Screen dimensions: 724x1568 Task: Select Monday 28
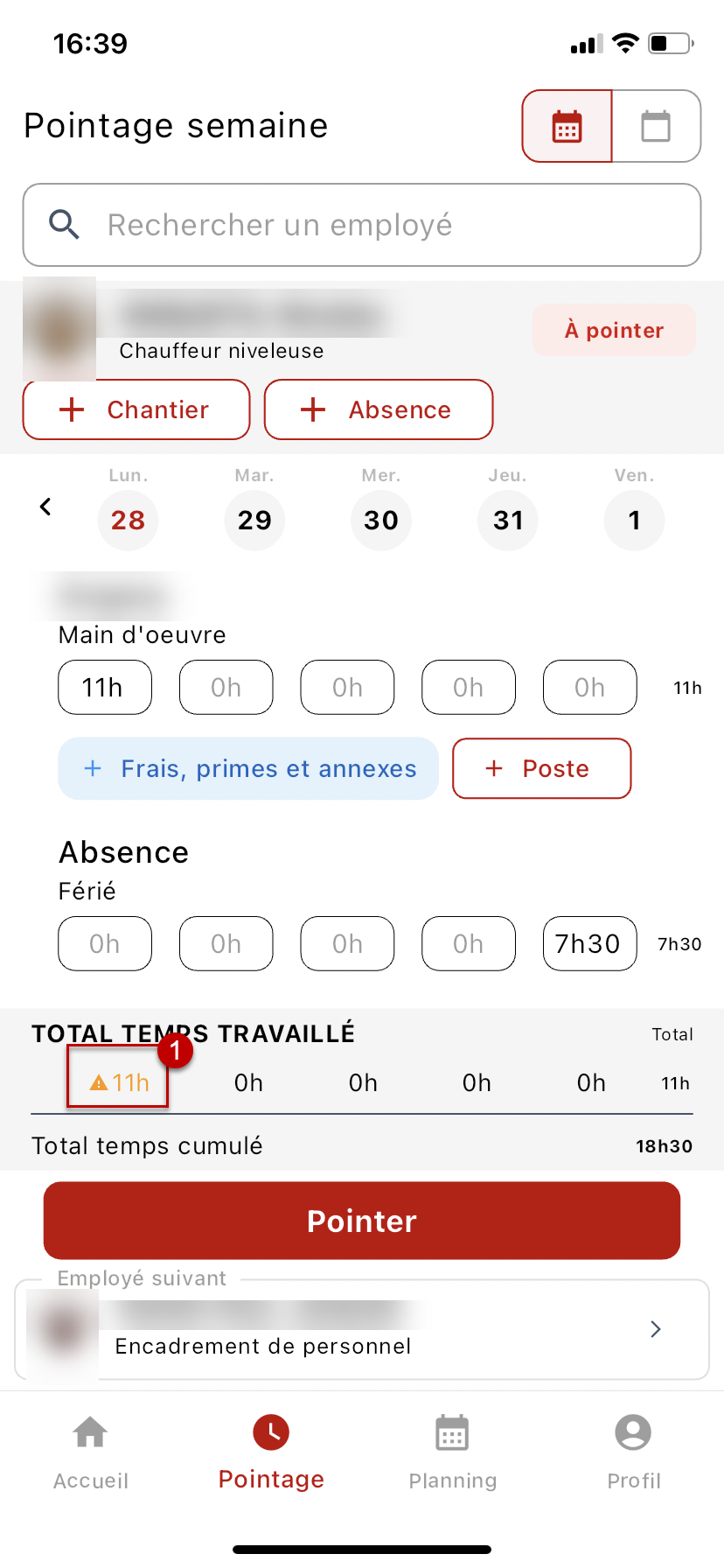128,520
